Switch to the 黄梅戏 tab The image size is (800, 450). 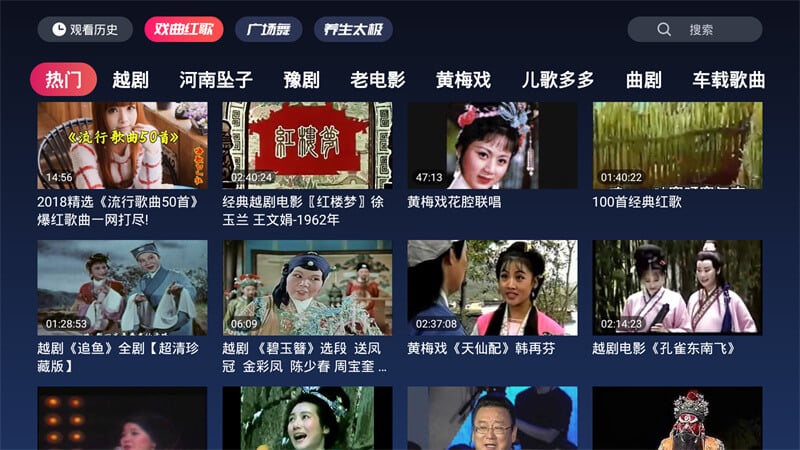click(x=463, y=80)
